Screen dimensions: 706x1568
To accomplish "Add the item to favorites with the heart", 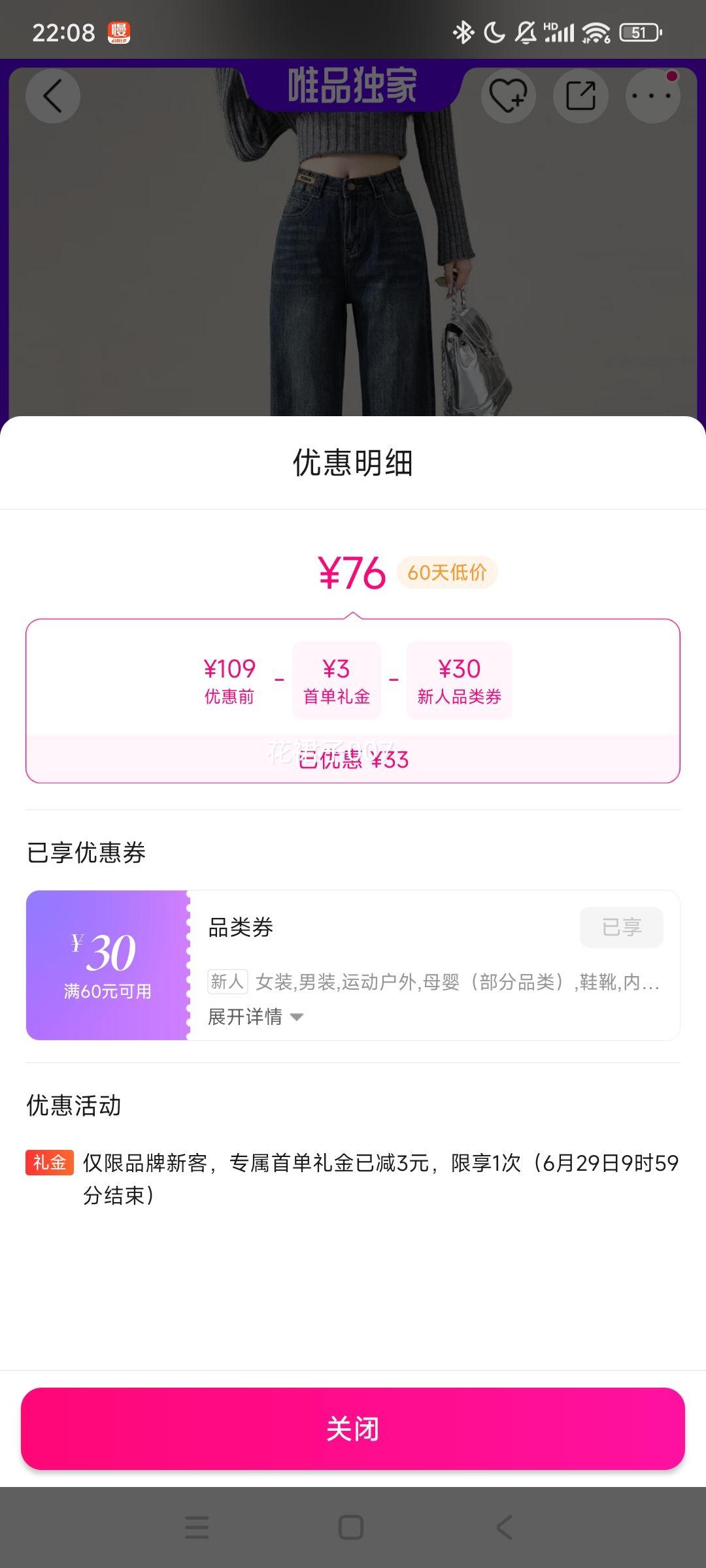I will coord(508,96).
